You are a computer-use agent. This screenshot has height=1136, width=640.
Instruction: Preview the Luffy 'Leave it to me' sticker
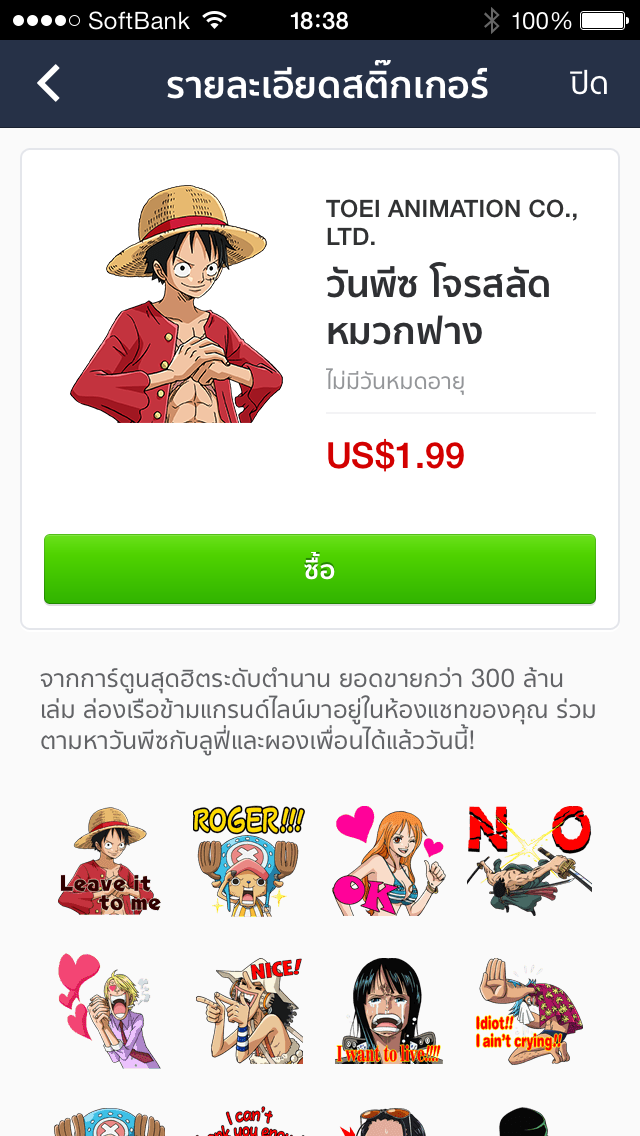109,859
